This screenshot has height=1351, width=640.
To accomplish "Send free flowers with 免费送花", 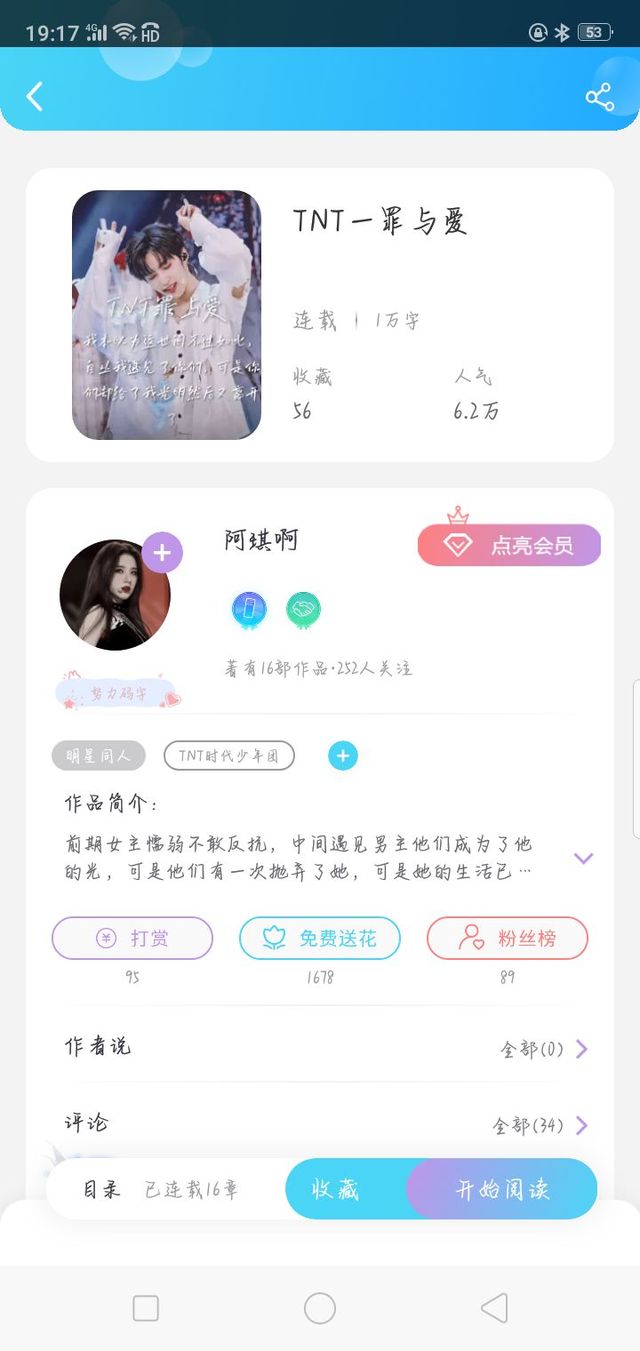I will (x=320, y=938).
